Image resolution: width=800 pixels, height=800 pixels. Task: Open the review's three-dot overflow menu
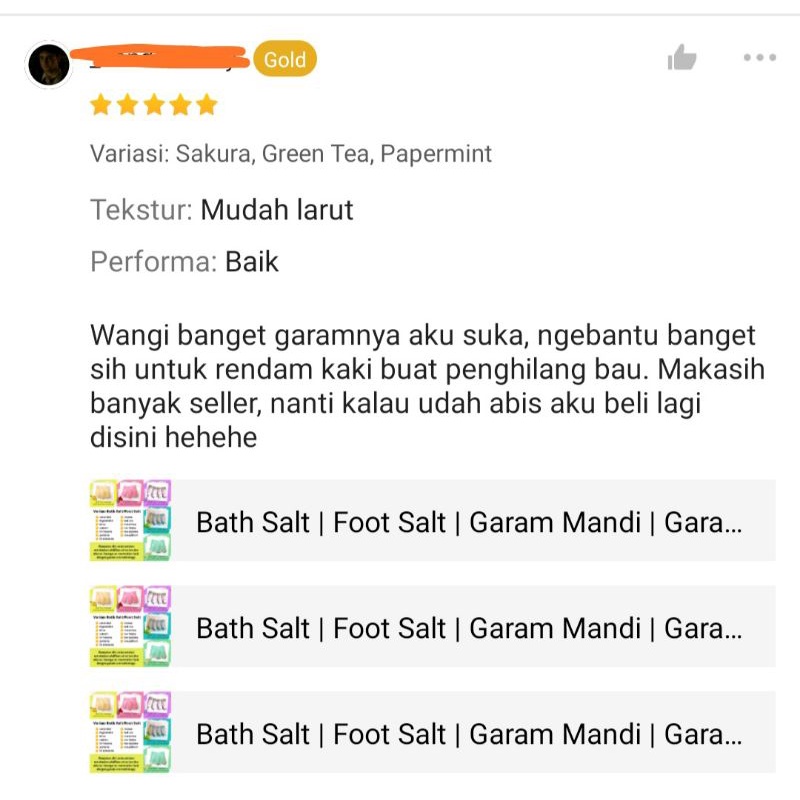pos(760,58)
